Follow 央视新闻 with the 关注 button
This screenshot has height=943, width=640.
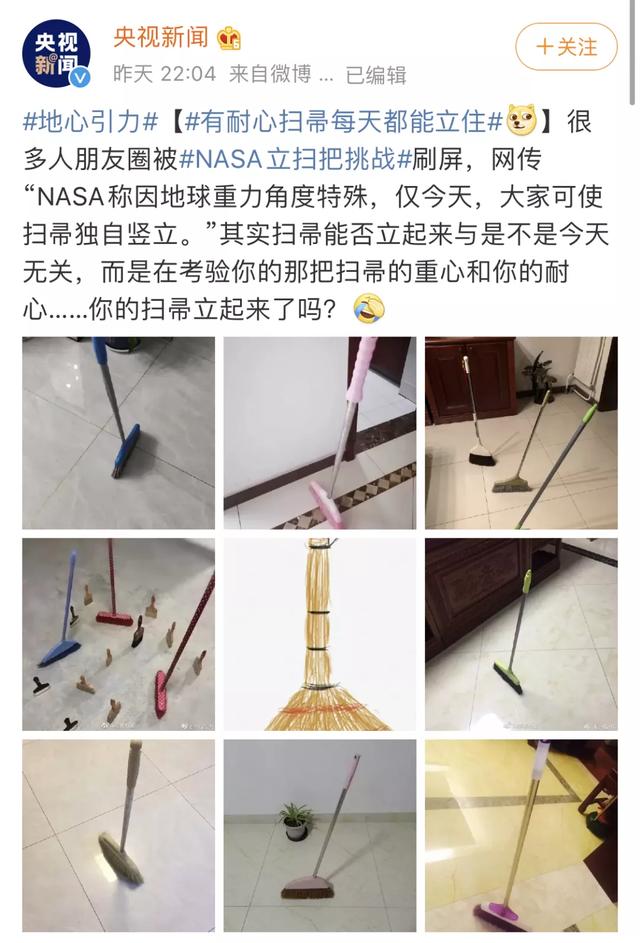click(x=566, y=47)
